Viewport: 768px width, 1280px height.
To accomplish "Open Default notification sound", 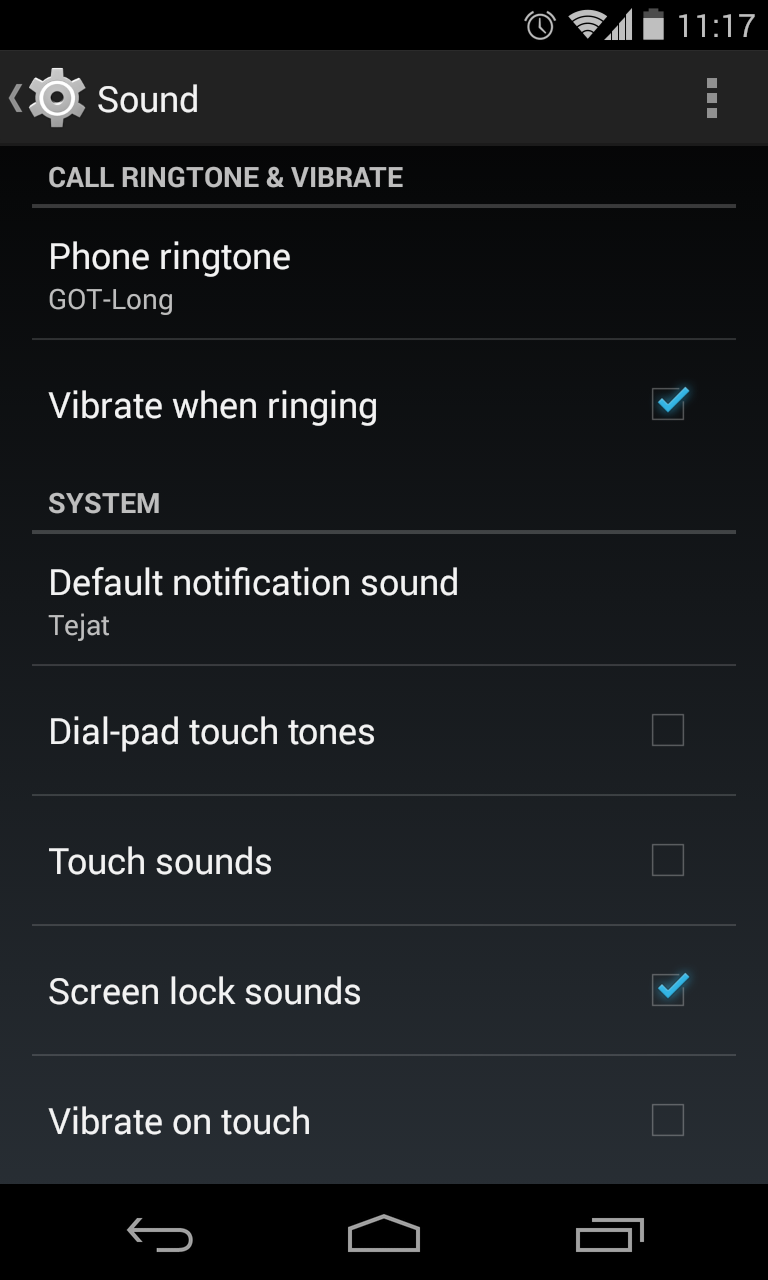I will click(x=383, y=600).
